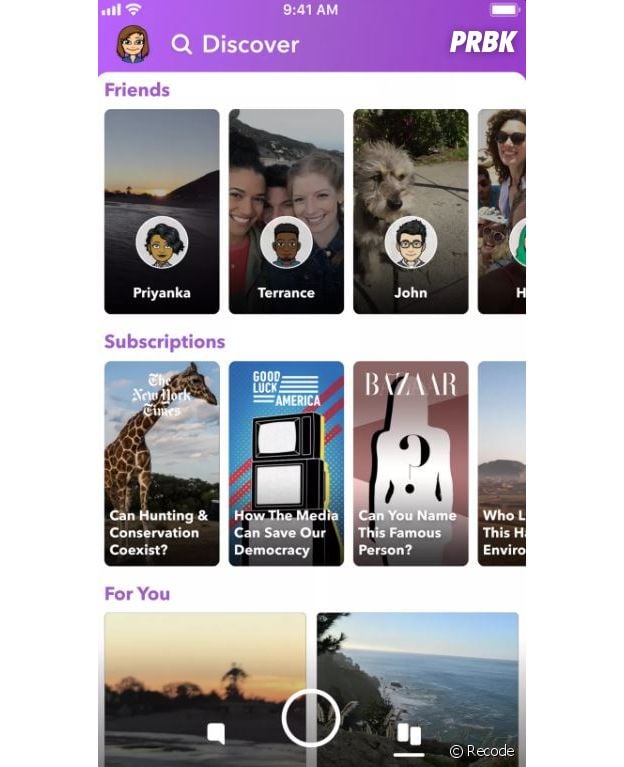Open the For You sunset palm tree tile

point(205,670)
